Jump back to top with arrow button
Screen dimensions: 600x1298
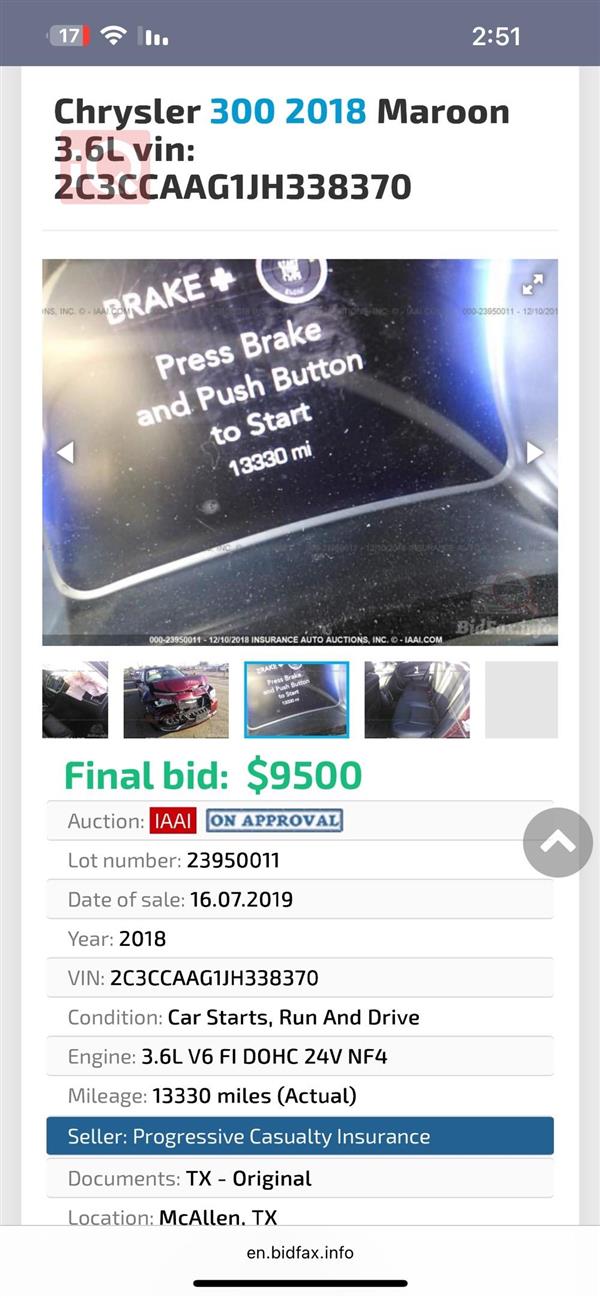click(558, 842)
